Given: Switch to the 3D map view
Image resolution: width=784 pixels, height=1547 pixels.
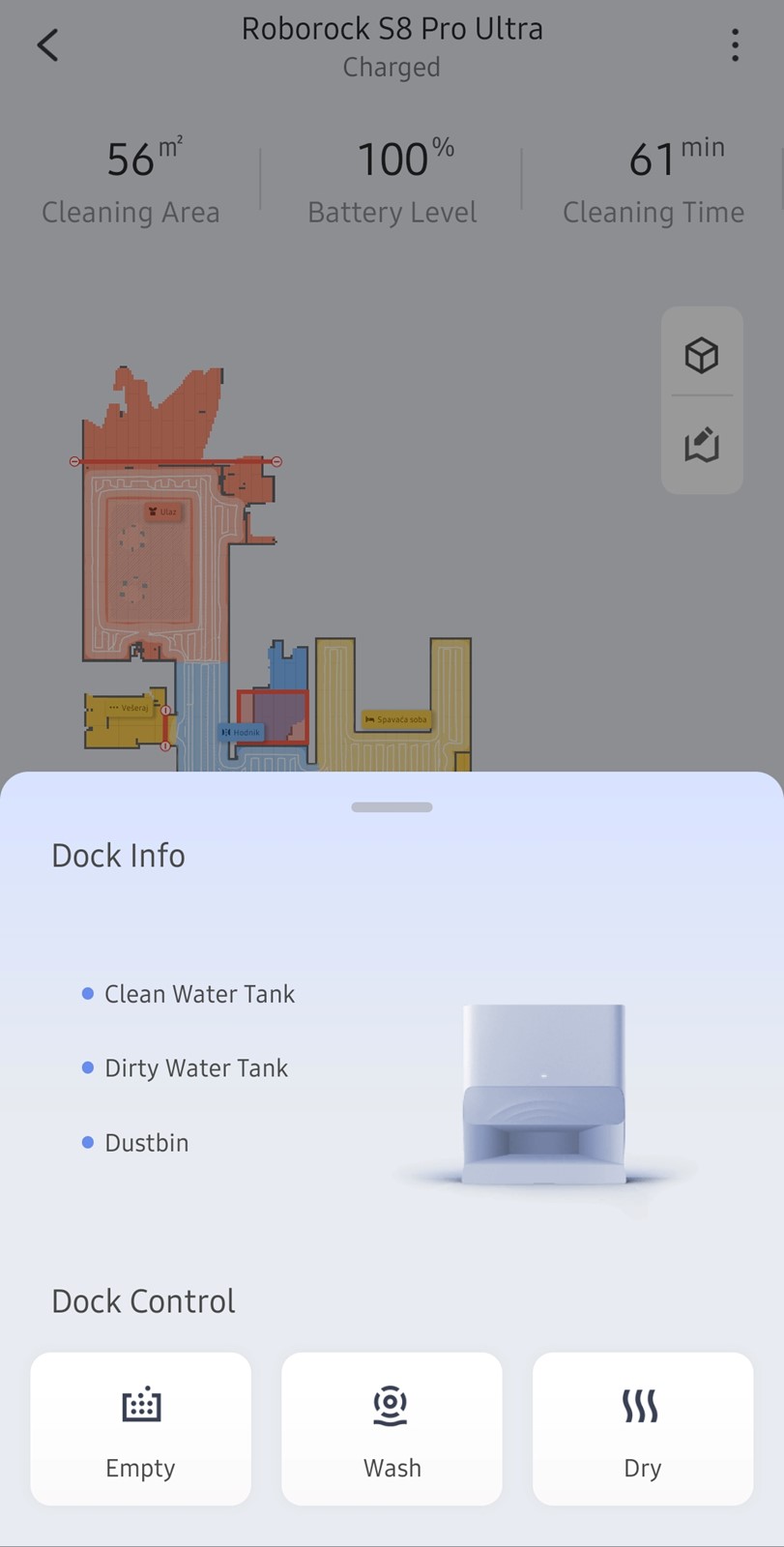Looking at the screenshot, I should [702, 355].
